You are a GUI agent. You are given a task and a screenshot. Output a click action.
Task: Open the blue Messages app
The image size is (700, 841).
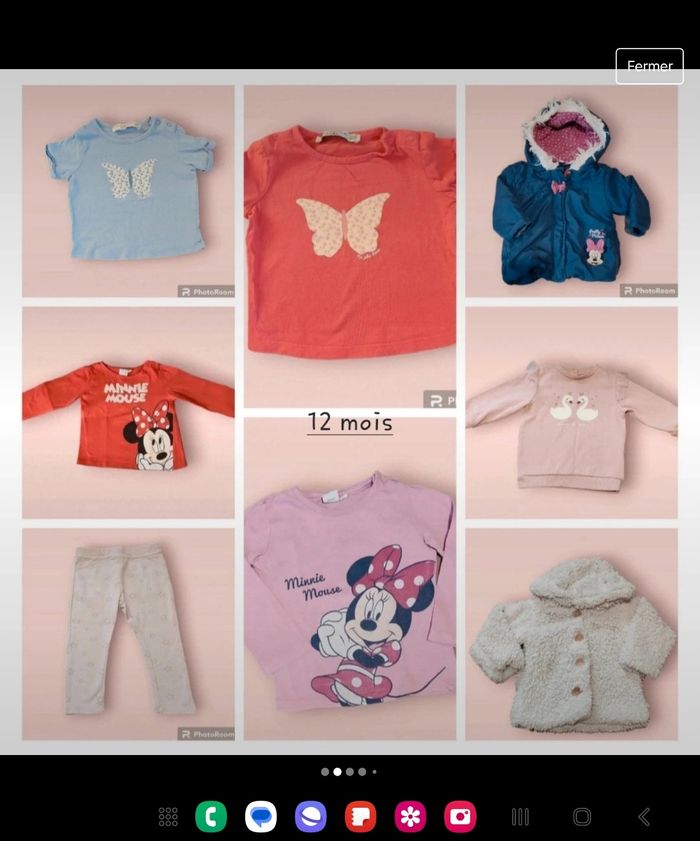[x=261, y=817]
